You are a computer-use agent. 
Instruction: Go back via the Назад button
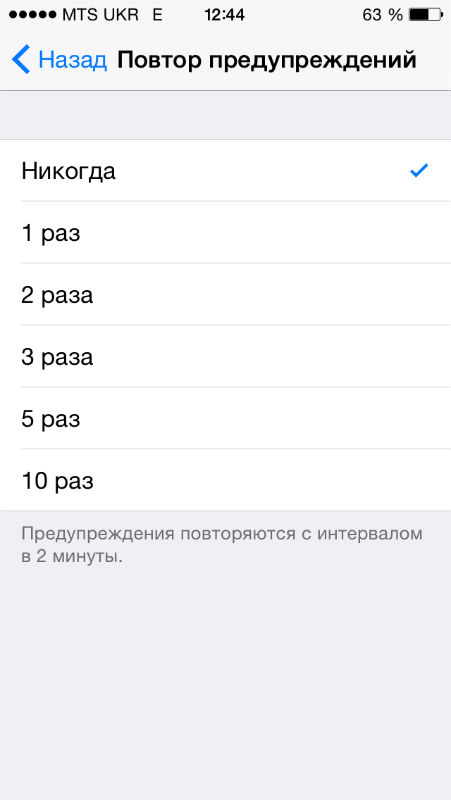[x=59, y=60]
